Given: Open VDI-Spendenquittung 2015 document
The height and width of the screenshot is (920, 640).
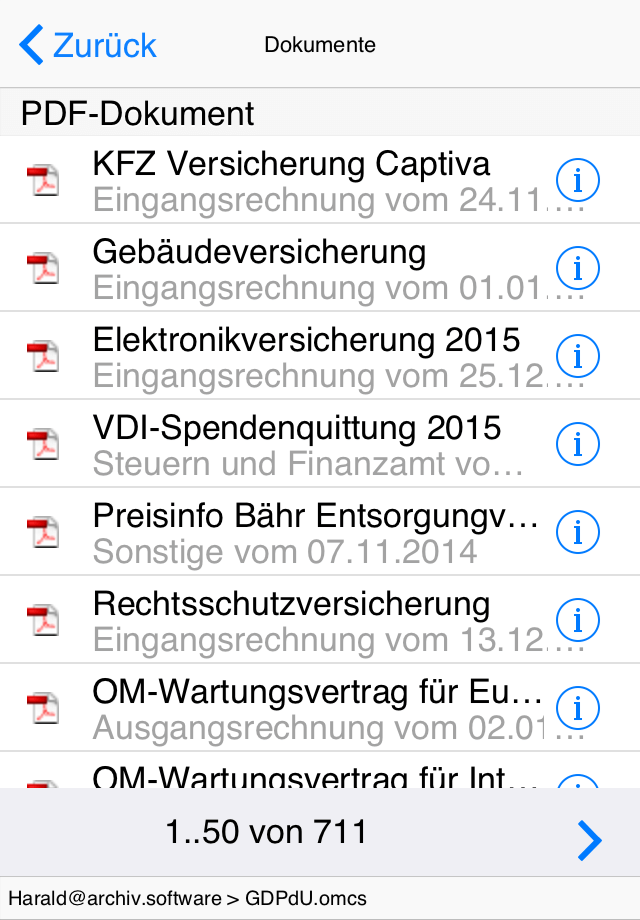Looking at the screenshot, I should pos(290,444).
